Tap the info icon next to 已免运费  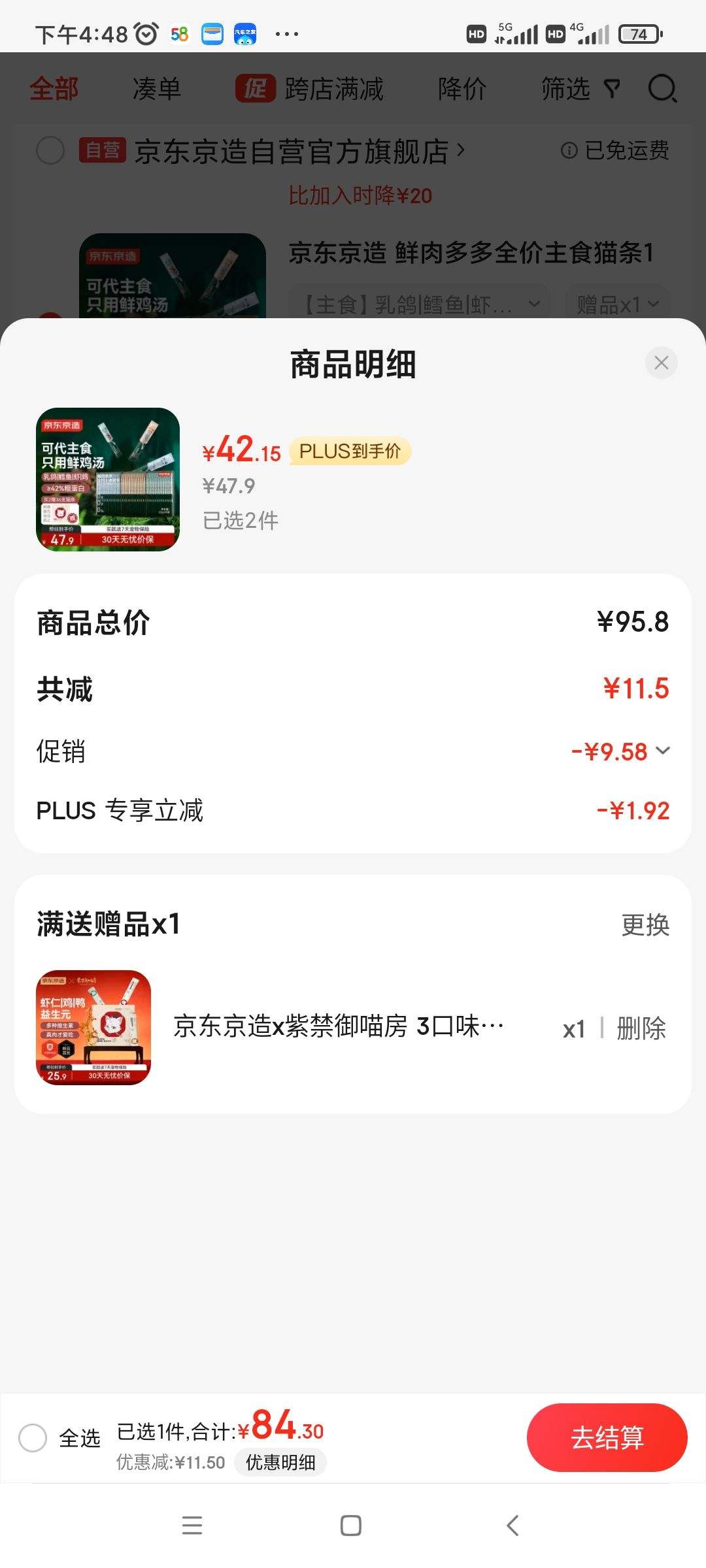[x=568, y=151]
